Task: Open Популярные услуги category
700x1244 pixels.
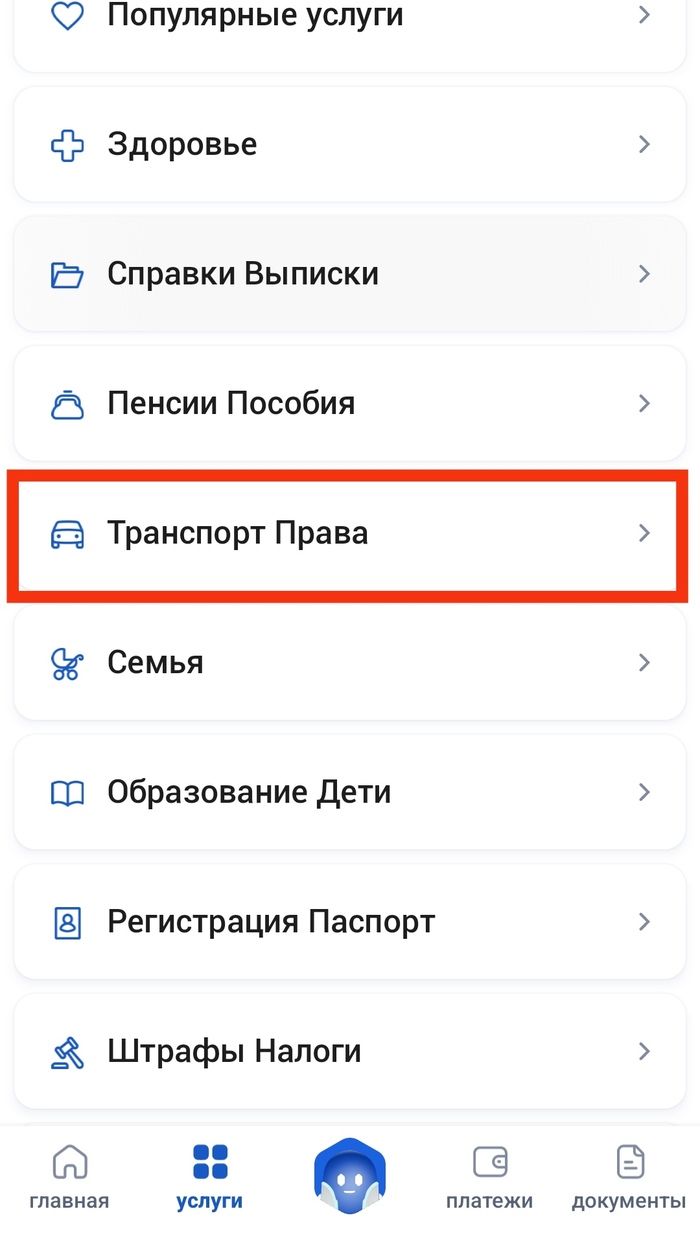Action: pos(349,18)
